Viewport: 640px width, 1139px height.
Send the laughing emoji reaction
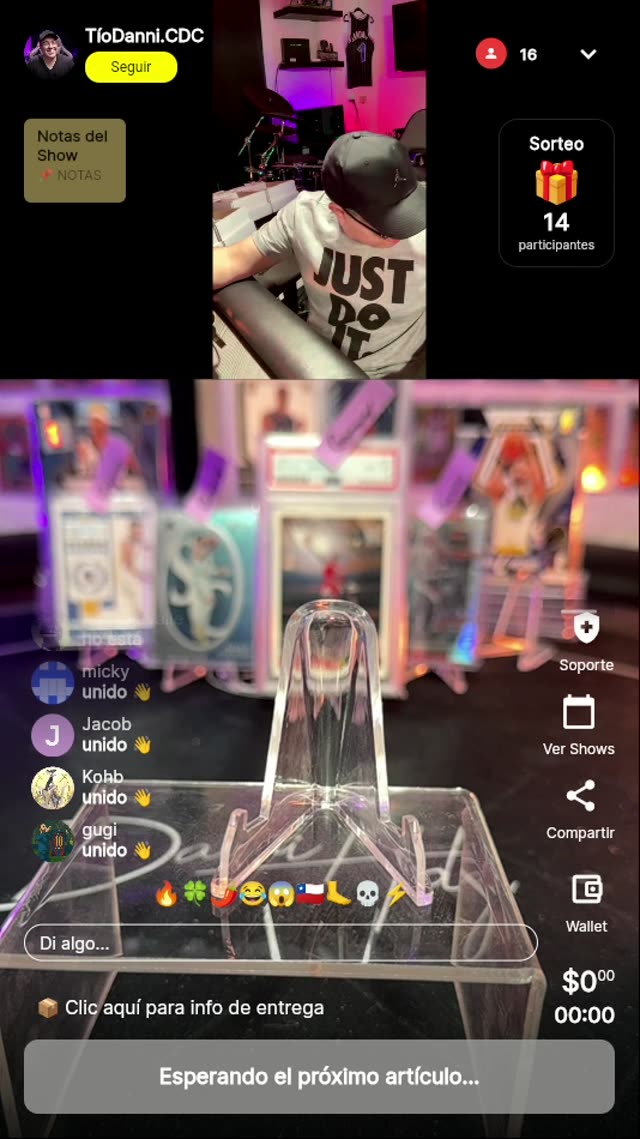(x=252, y=893)
